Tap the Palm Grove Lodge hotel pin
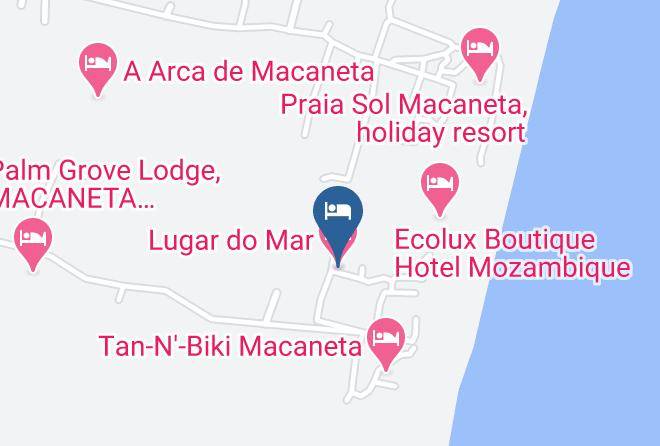660x446 pixels. (x=33, y=243)
